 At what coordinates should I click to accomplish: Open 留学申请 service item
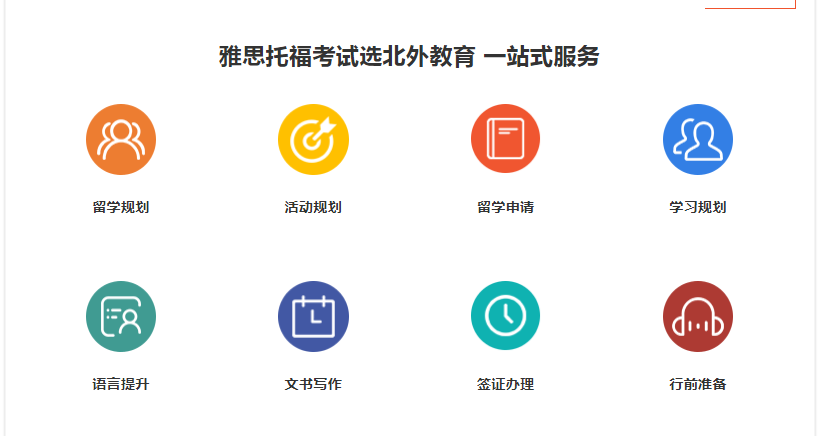click(x=505, y=139)
